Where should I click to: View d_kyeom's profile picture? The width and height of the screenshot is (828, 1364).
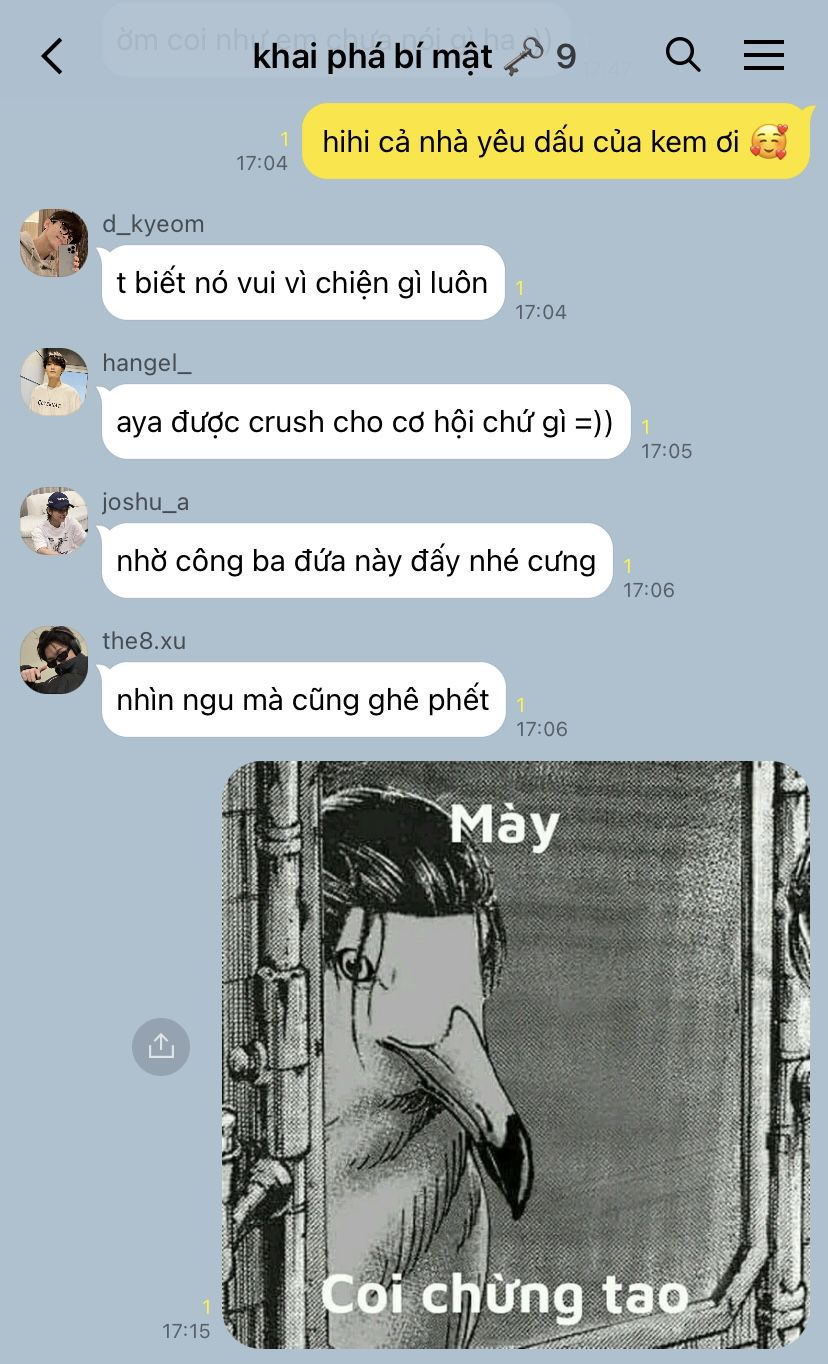point(54,243)
